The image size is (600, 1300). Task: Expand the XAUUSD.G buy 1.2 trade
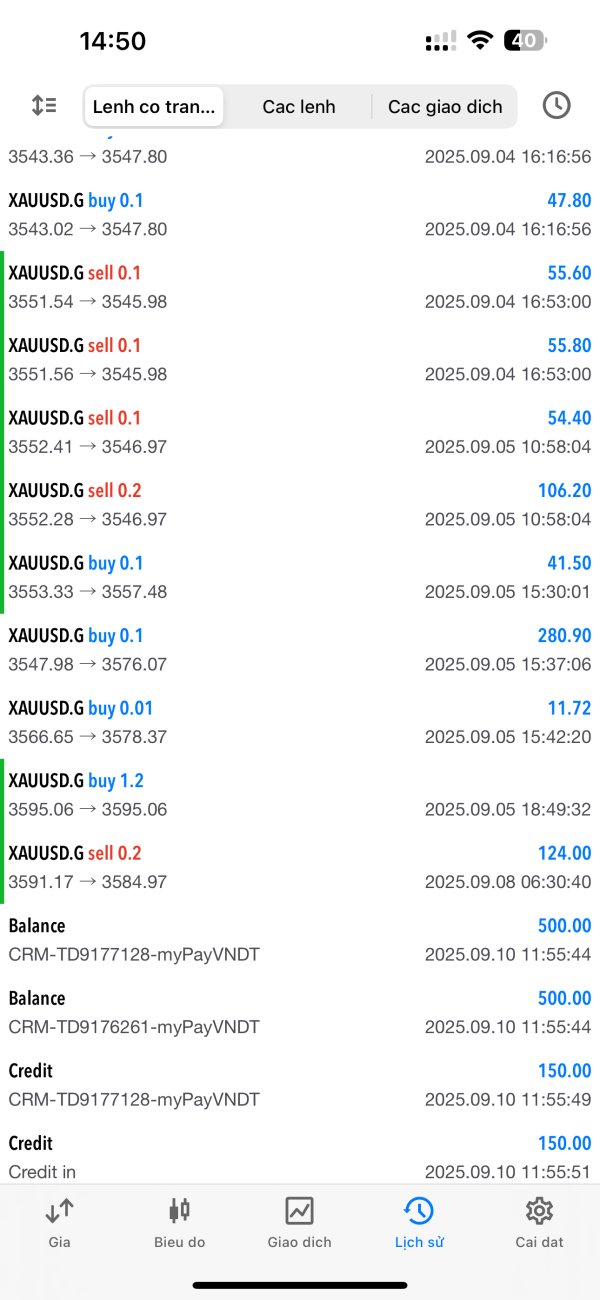click(300, 795)
